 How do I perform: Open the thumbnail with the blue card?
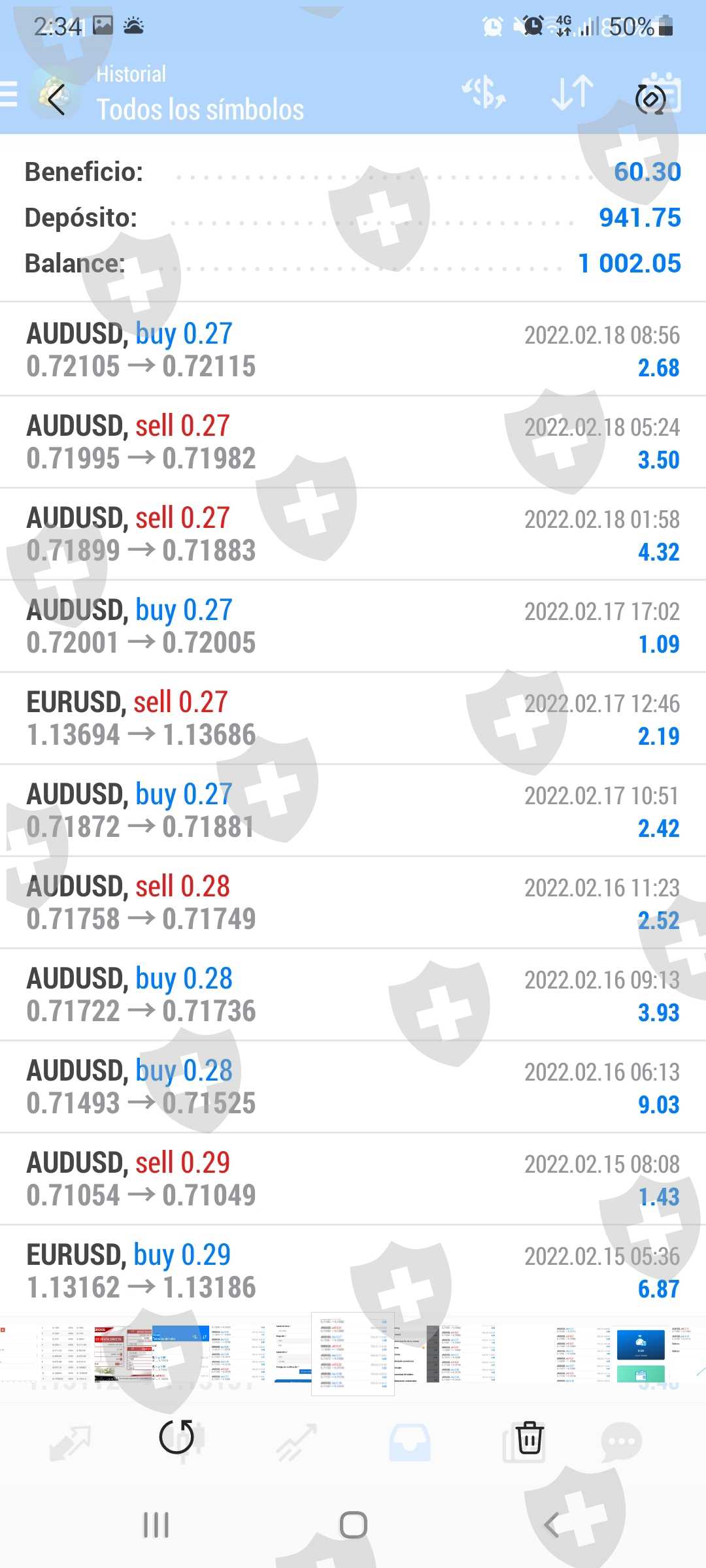coord(641,1346)
